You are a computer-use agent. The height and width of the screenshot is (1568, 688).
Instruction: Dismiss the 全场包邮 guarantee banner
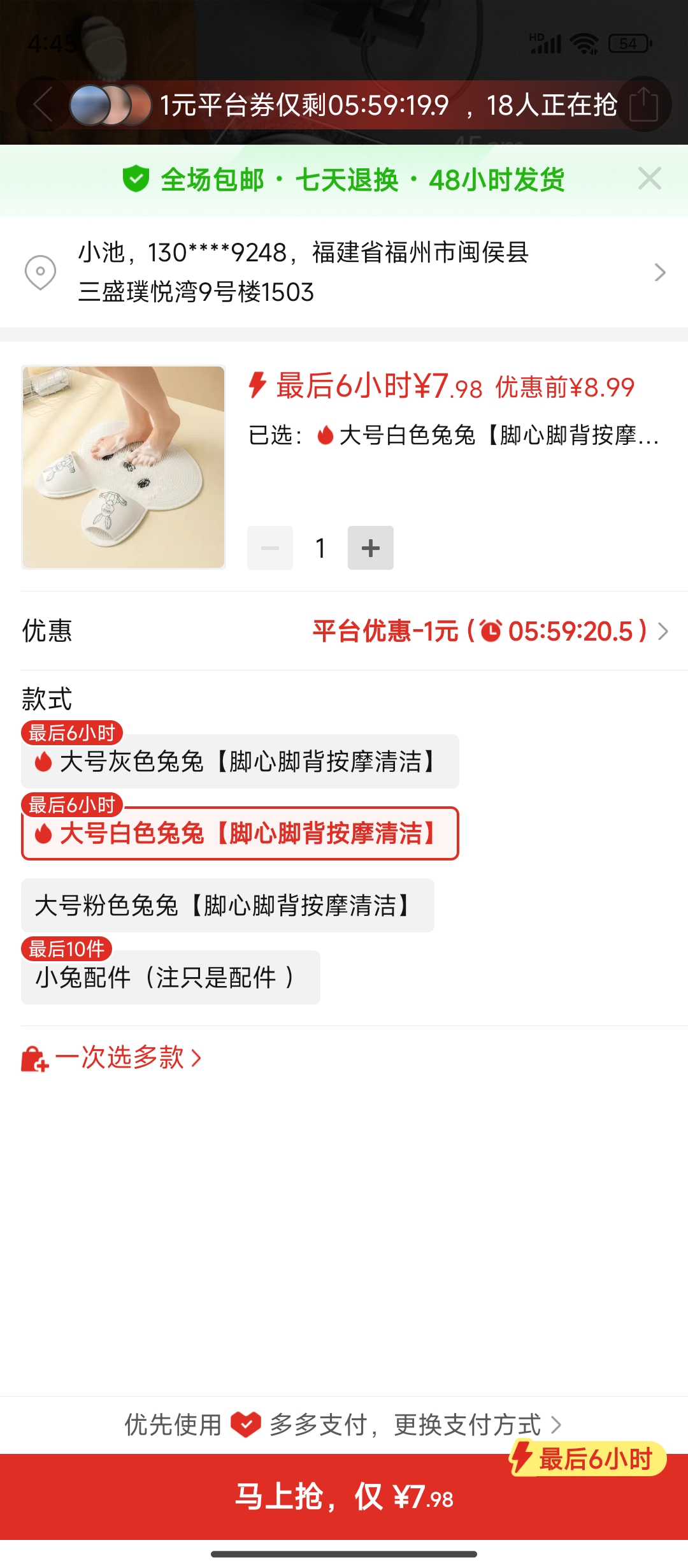649,179
